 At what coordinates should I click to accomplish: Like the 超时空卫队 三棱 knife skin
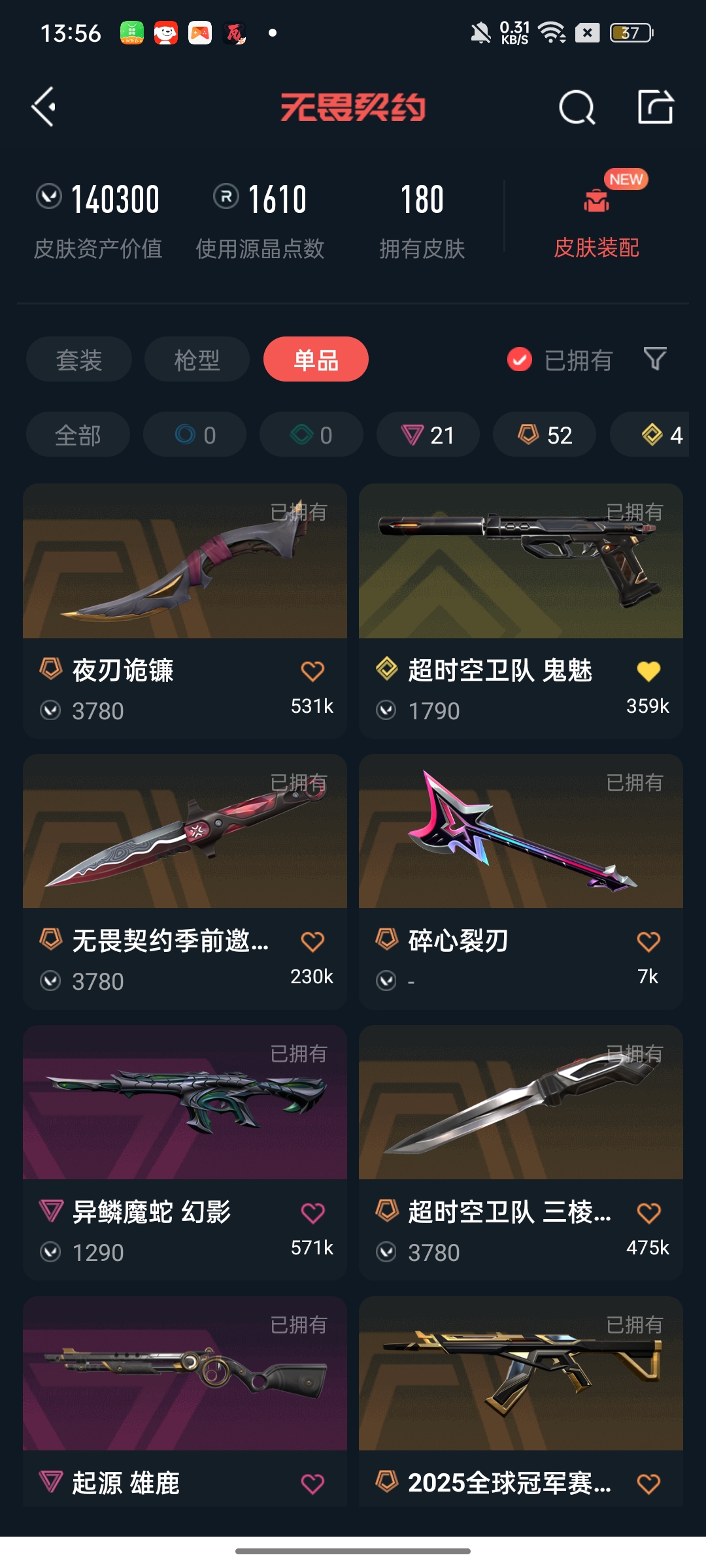coord(648,1213)
